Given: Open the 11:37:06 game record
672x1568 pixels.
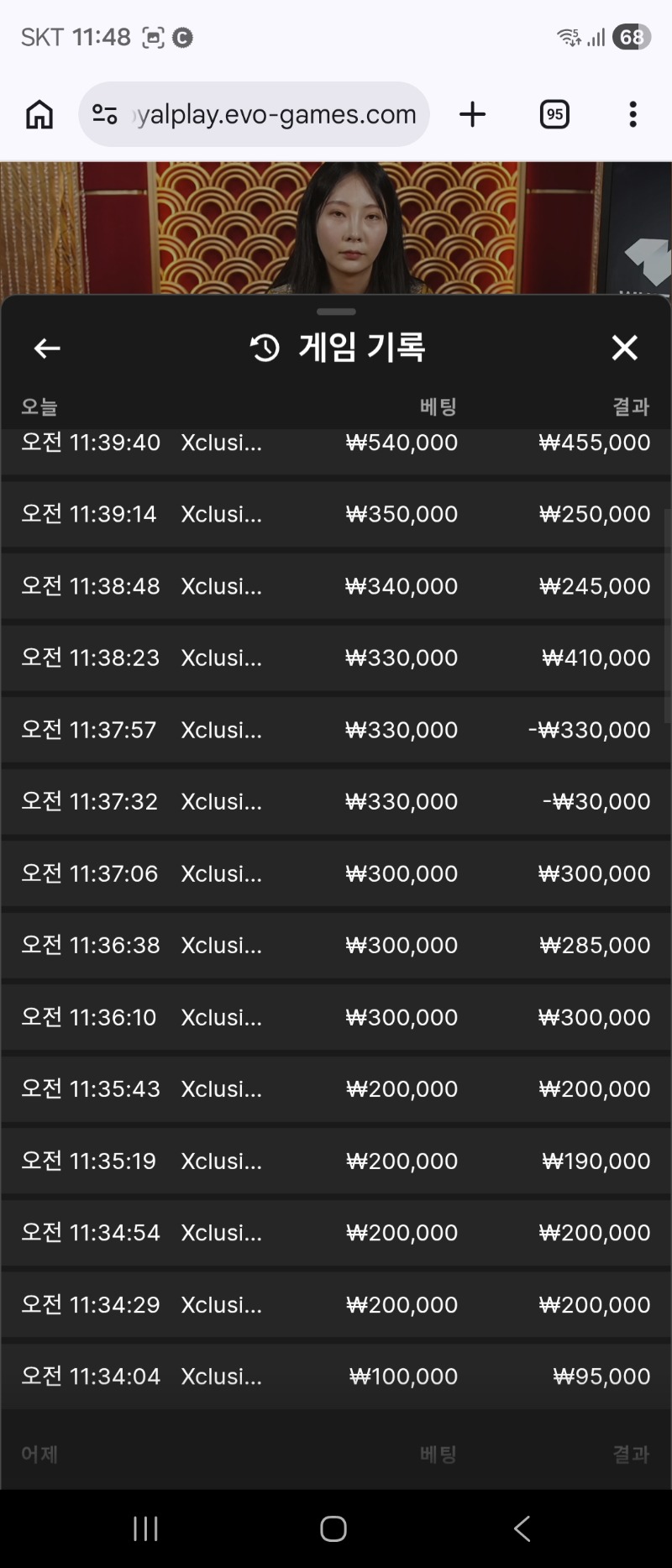Looking at the screenshot, I should pyautogui.click(x=336, y=873).
